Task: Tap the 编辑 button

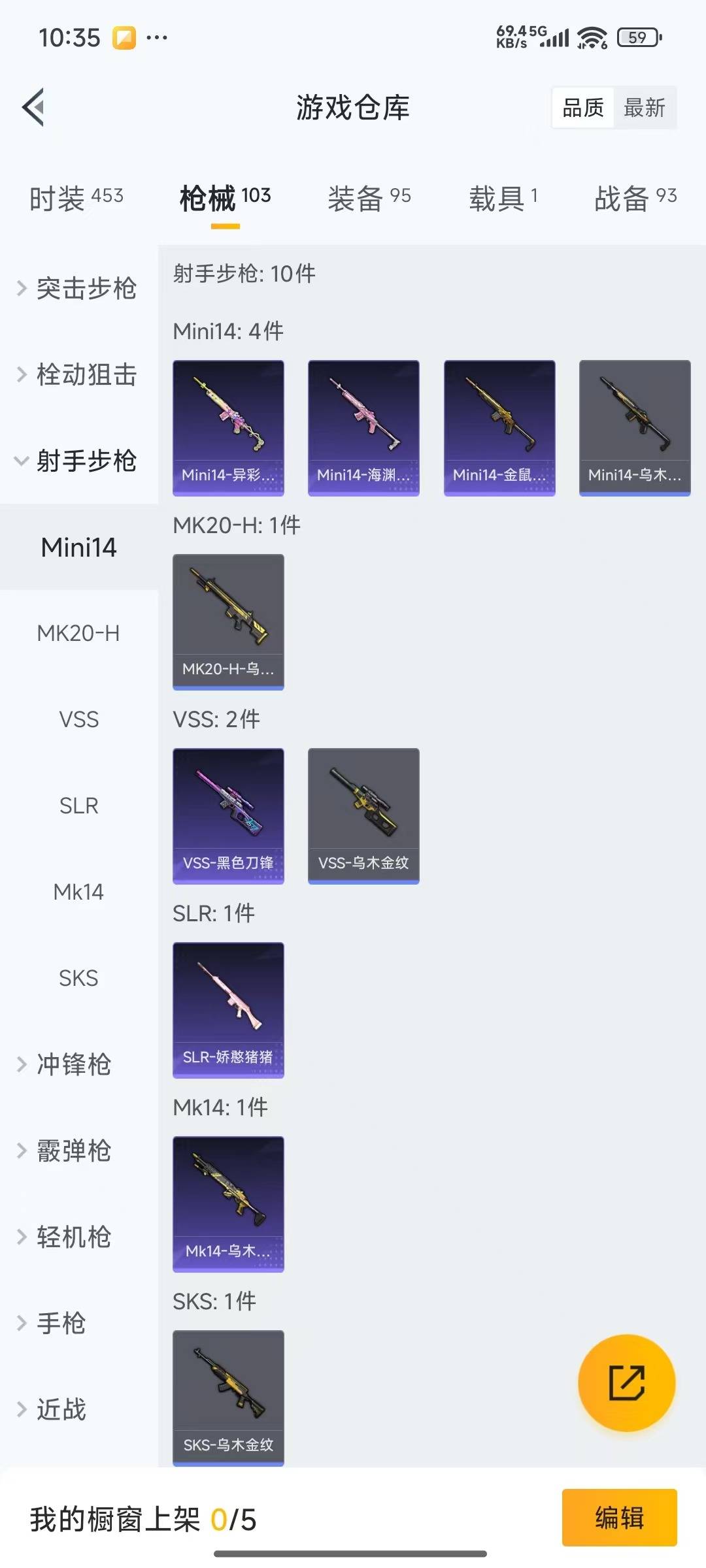Action: coord(619,1517)
